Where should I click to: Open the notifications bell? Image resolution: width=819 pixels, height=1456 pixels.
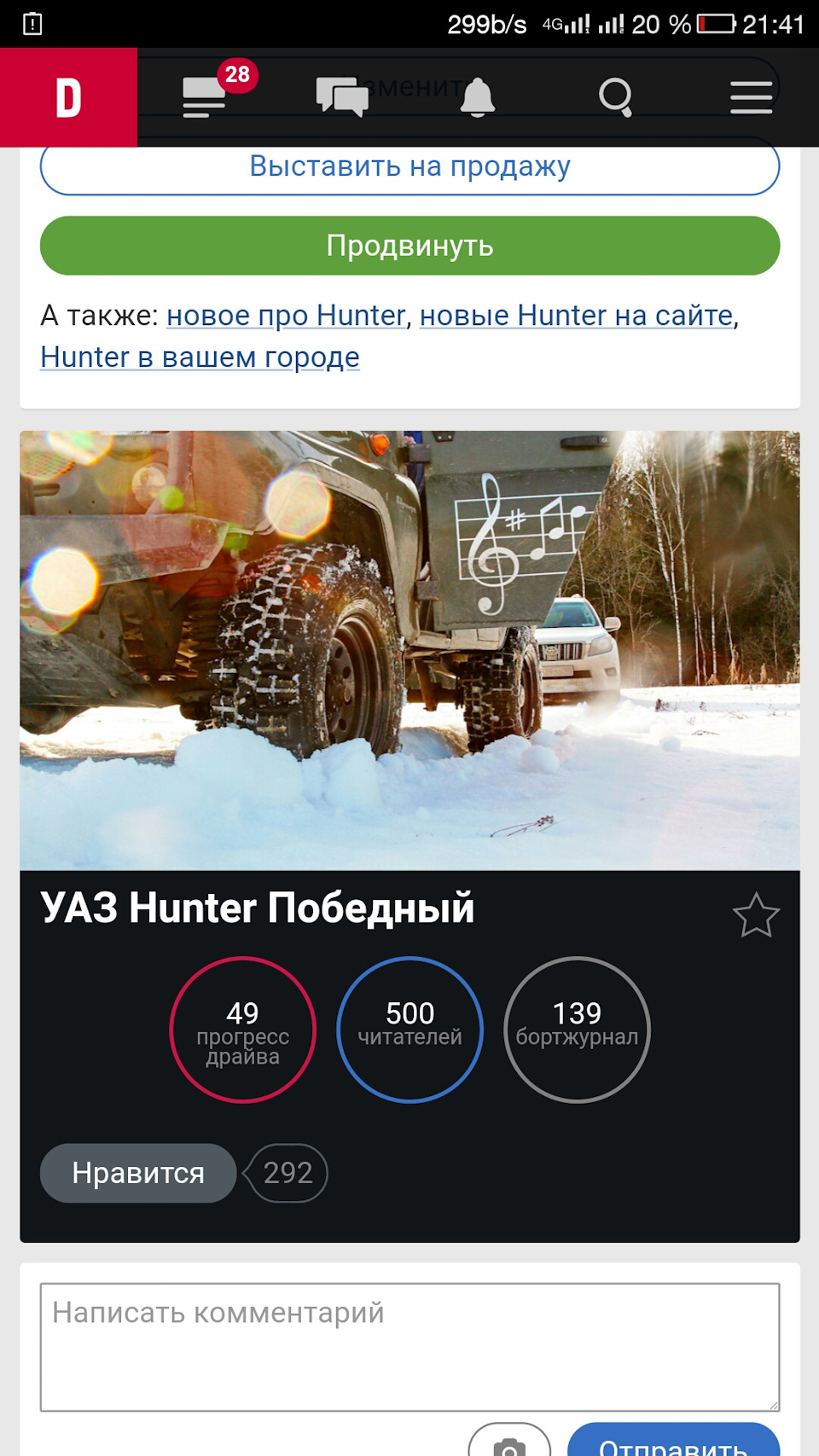(x=478, y=97)
